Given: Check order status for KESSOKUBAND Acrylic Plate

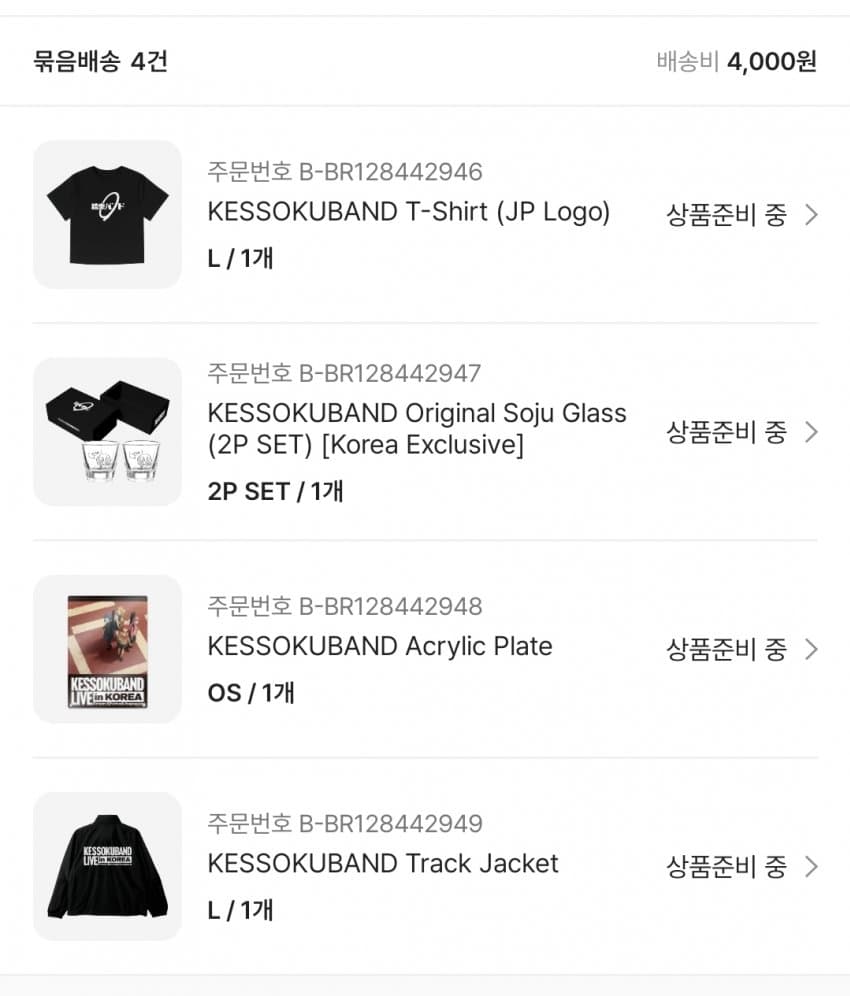Looking at the screenshot, I should tap(741, 649).
